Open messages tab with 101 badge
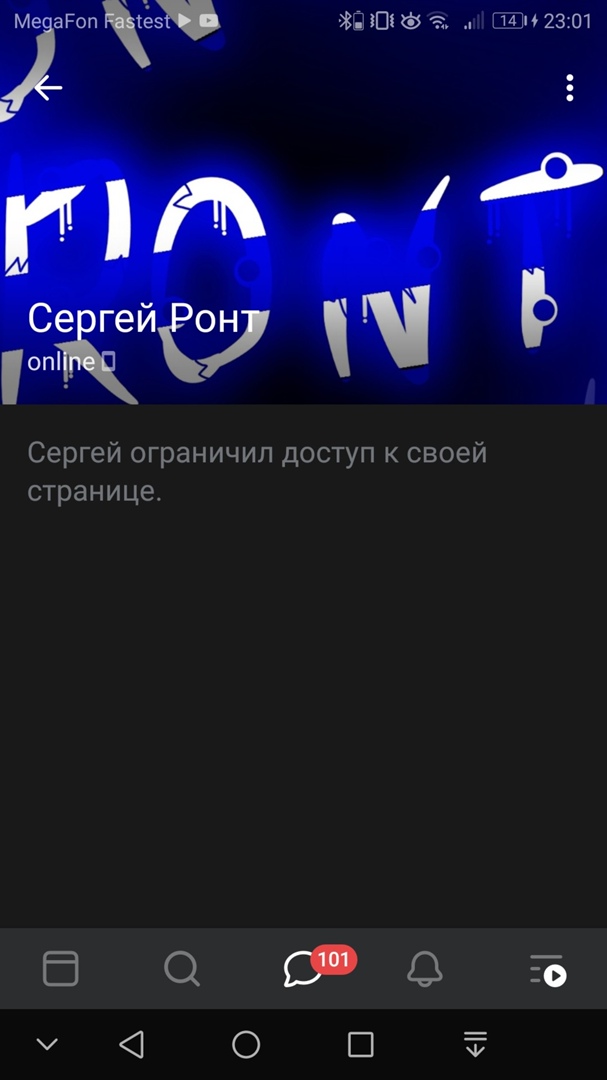The height and width of the screenshot is (1080, 607). [x=303, y=968]
